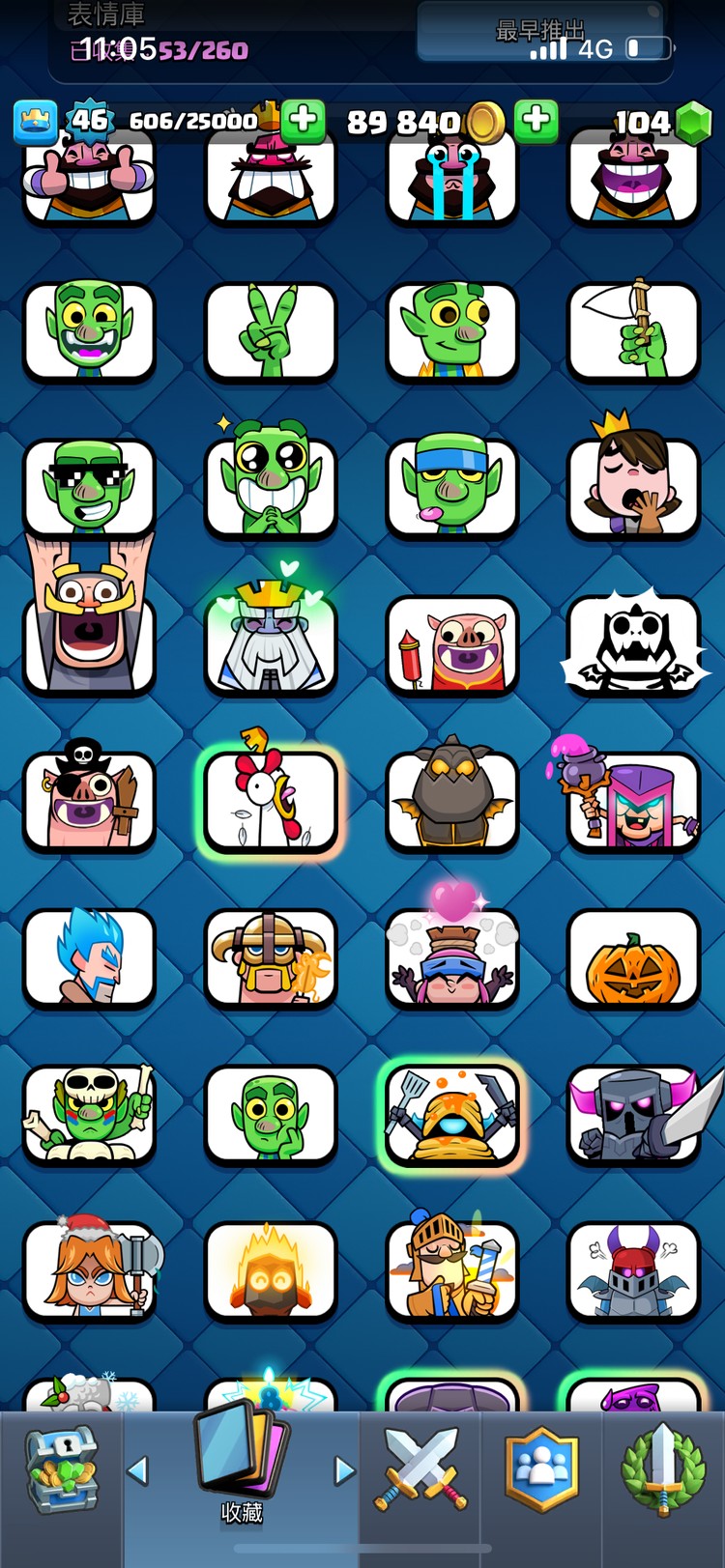Select the flaming fire spirit emote
725x1568 pixels.
click(x=271, y=1271)
